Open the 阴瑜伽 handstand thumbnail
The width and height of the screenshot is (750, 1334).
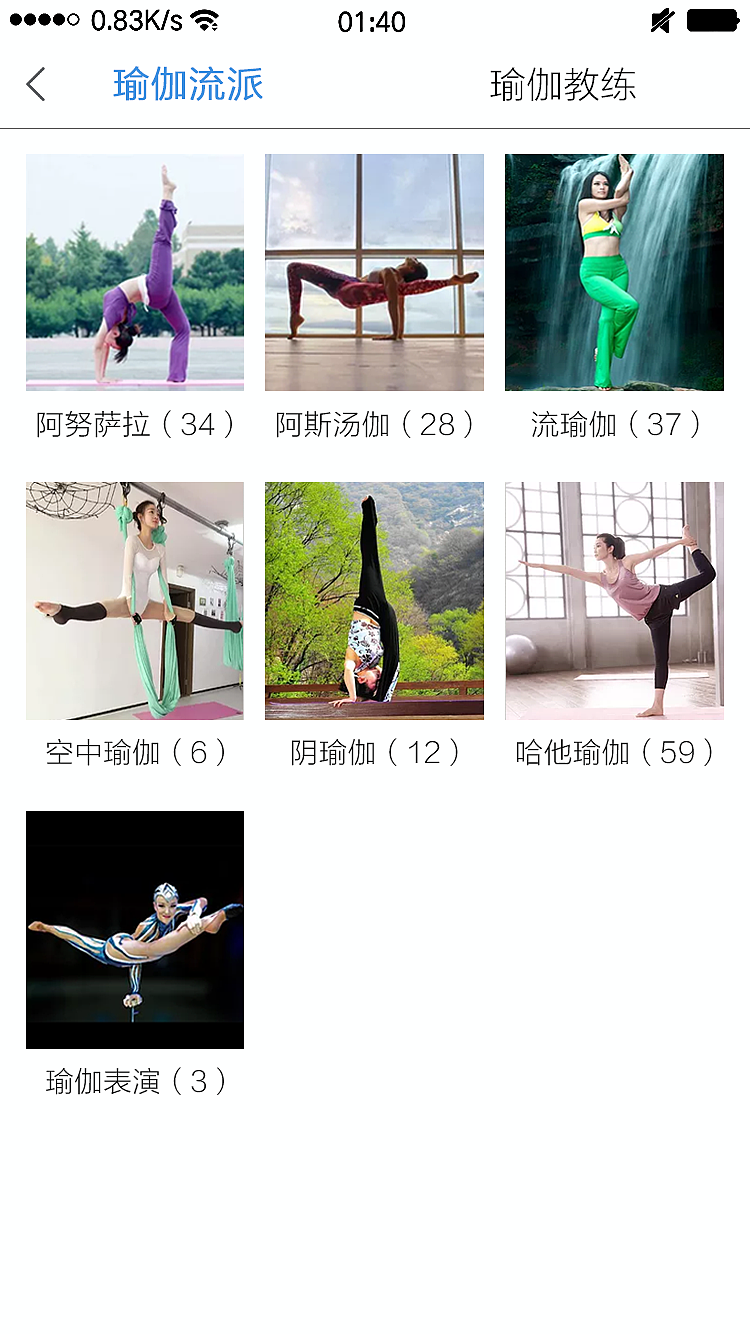tap(374, 599)
